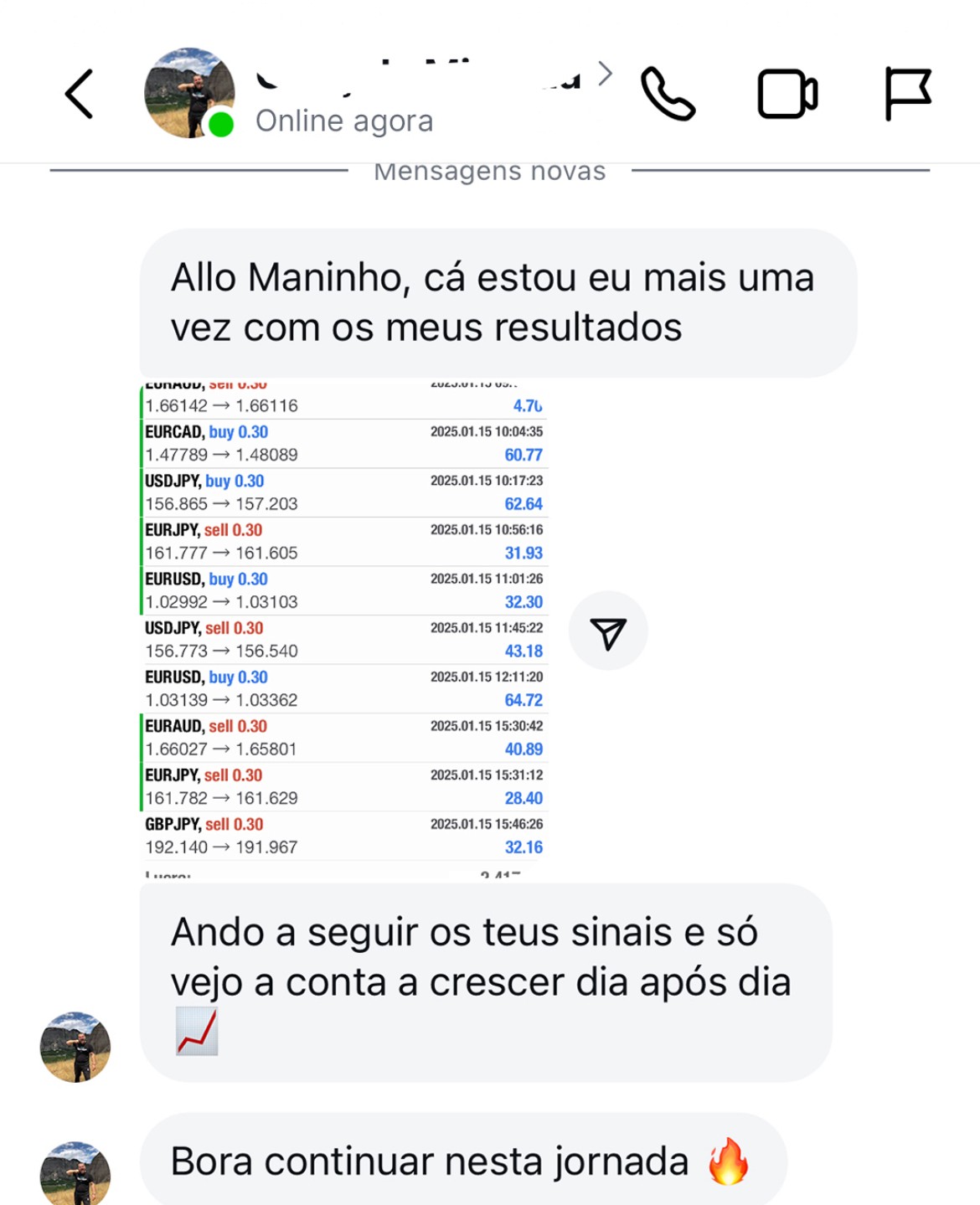This screenshot has height=1205, width=980.
Task: Open sender's avatar beside 'Bora continuar' message
Action: 75,1172
